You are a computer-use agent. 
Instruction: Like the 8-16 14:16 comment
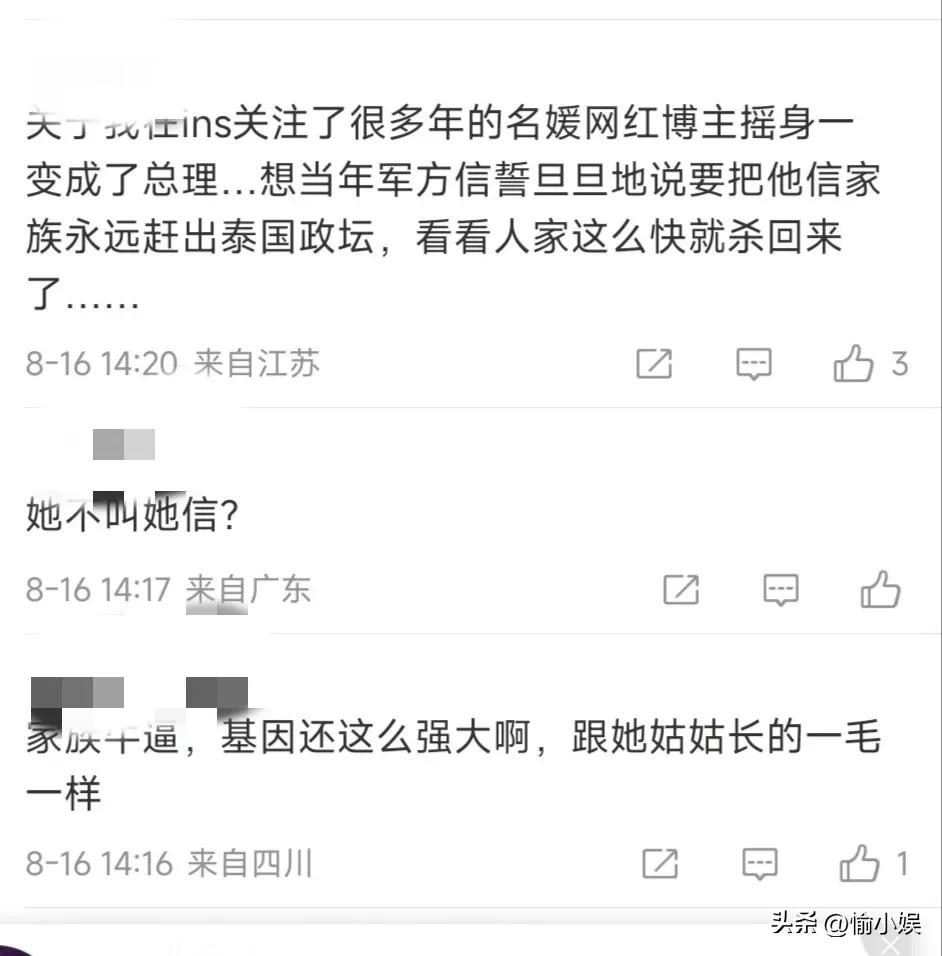859,863
